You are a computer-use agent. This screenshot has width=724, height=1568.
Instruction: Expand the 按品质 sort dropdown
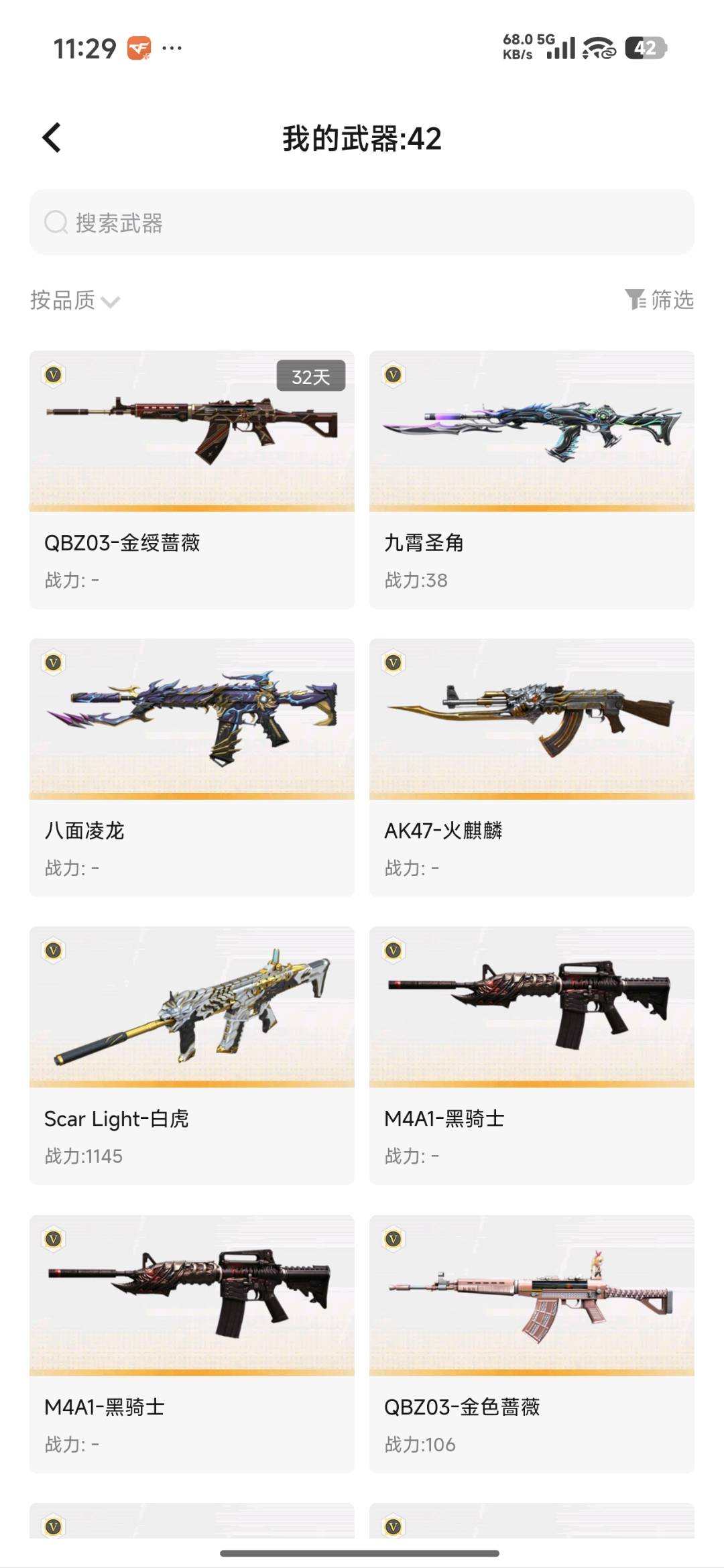[75, 300]
